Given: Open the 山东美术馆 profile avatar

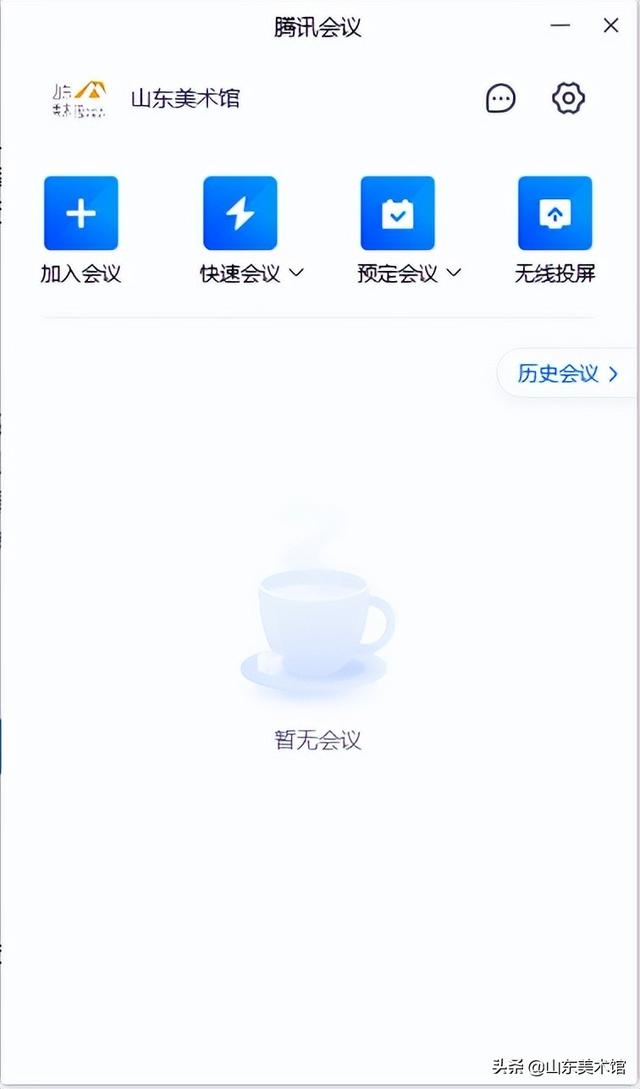Looking at the screenshot, I should pos(79,98).
